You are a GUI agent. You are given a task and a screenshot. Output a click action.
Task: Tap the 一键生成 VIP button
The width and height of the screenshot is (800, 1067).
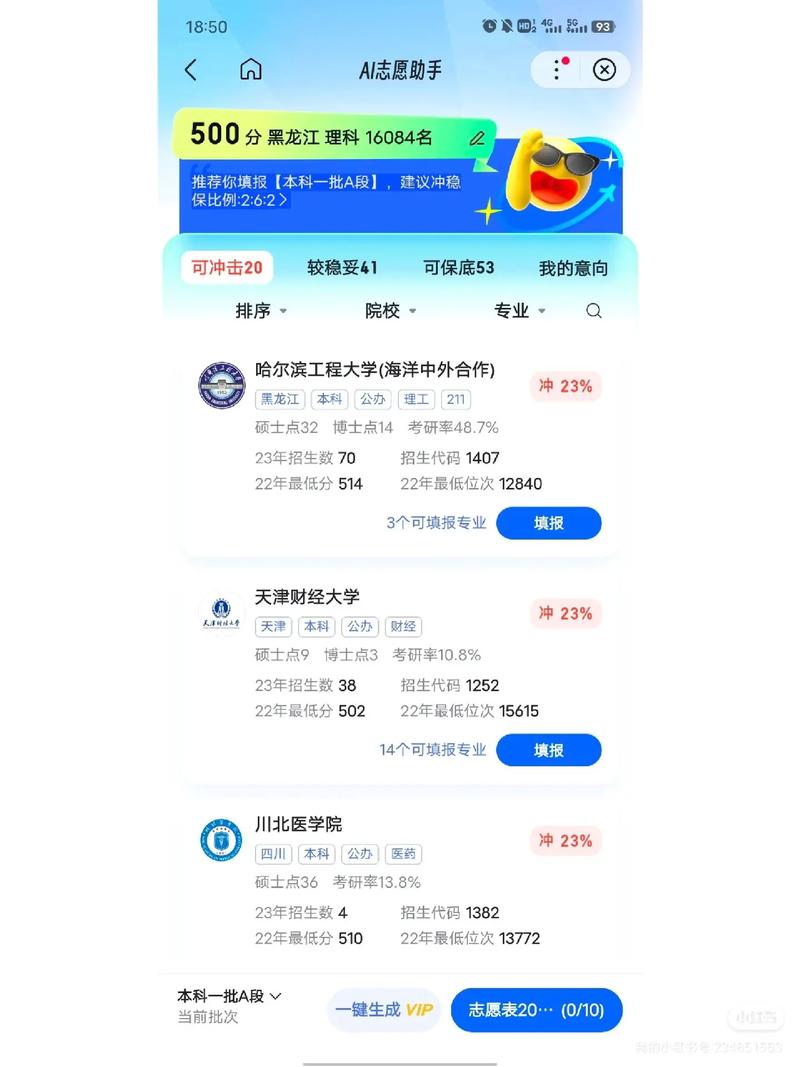(384, 1010)
